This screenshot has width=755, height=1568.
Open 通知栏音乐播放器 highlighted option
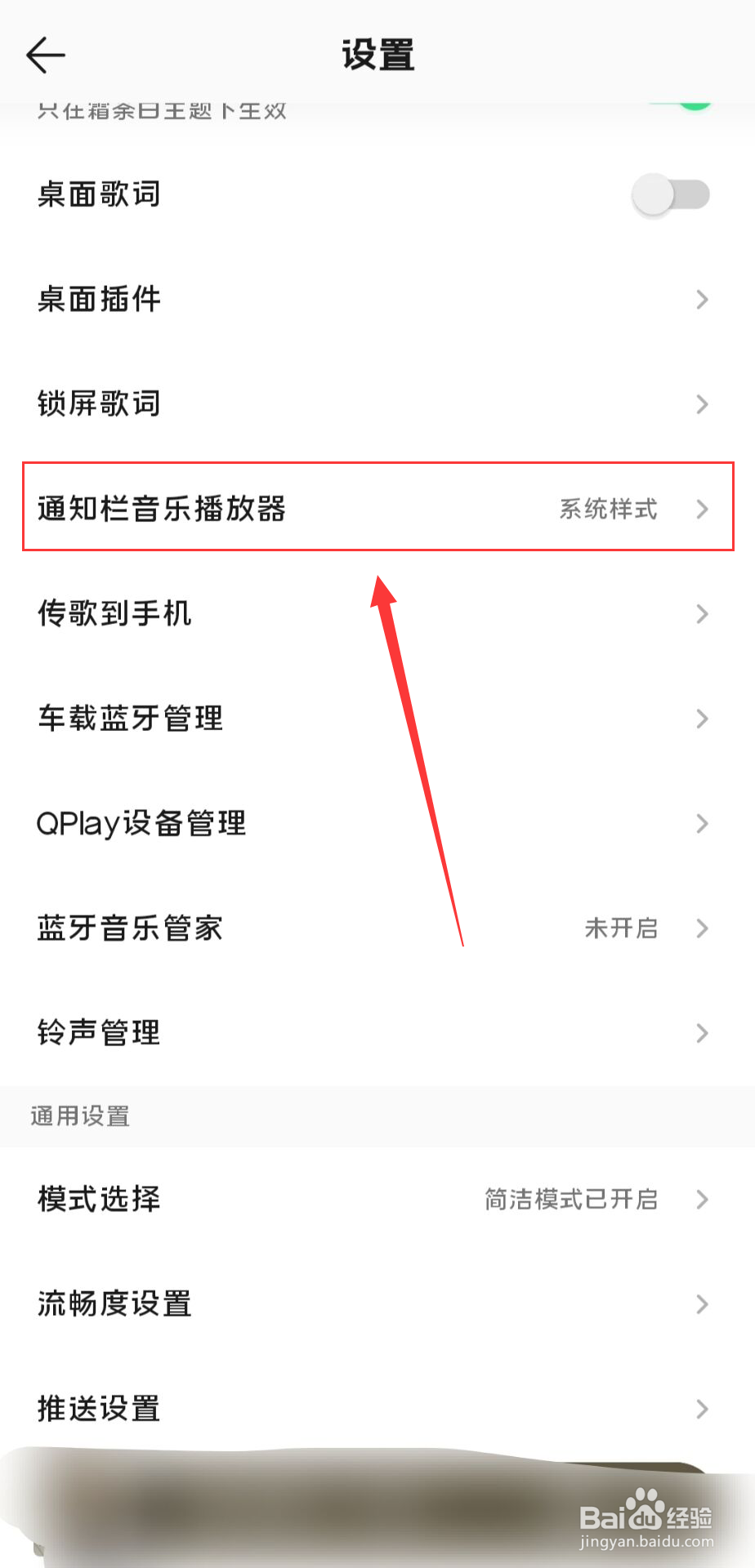[x=378, y=508]
